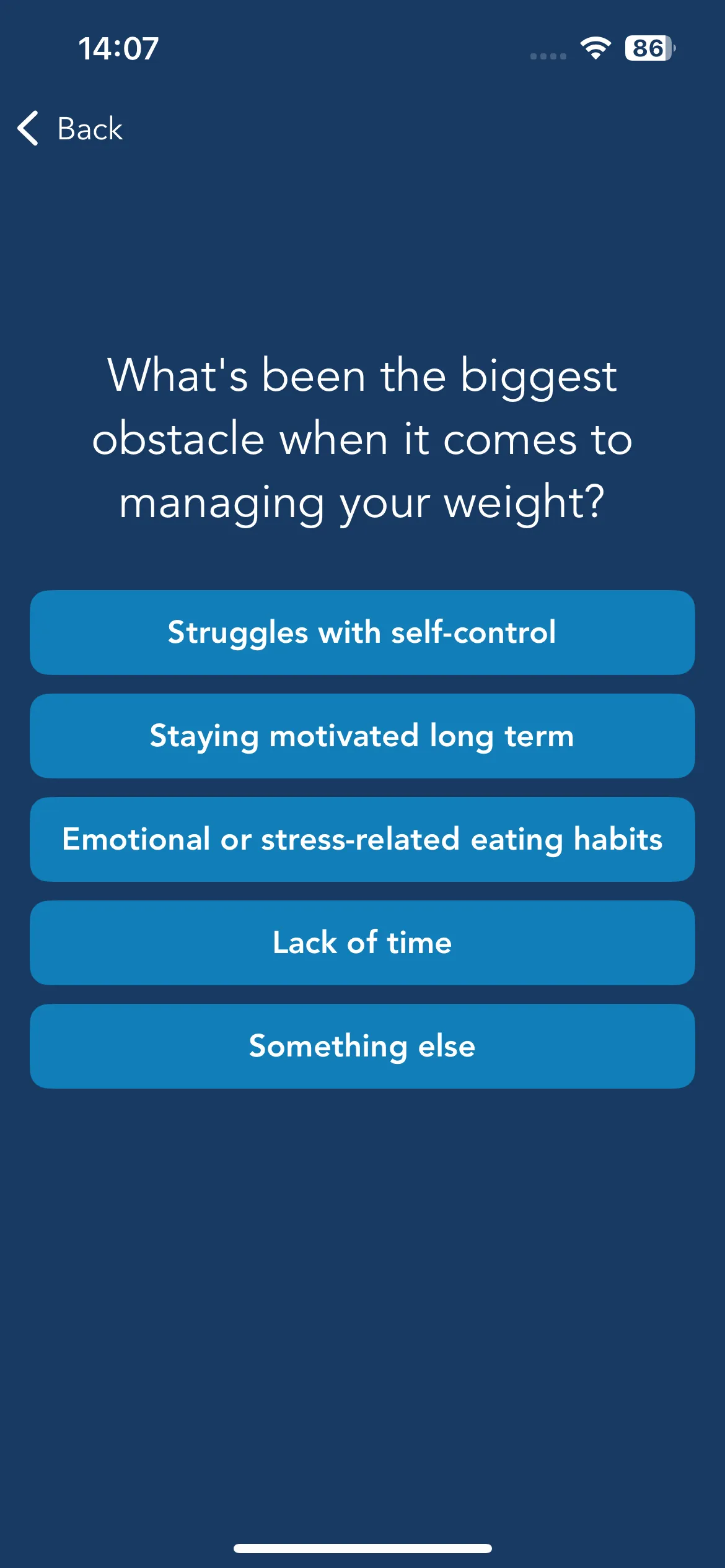Pick Emotional or stress-related eating habits

pos(362,839)
